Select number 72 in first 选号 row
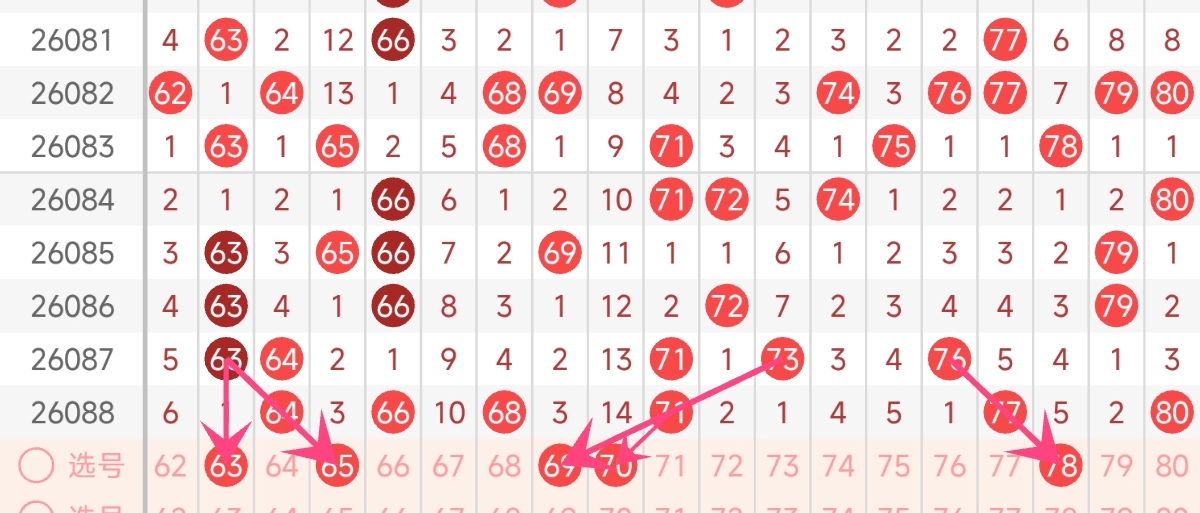This screenshot has height=513, width=1200. (727, 466)
